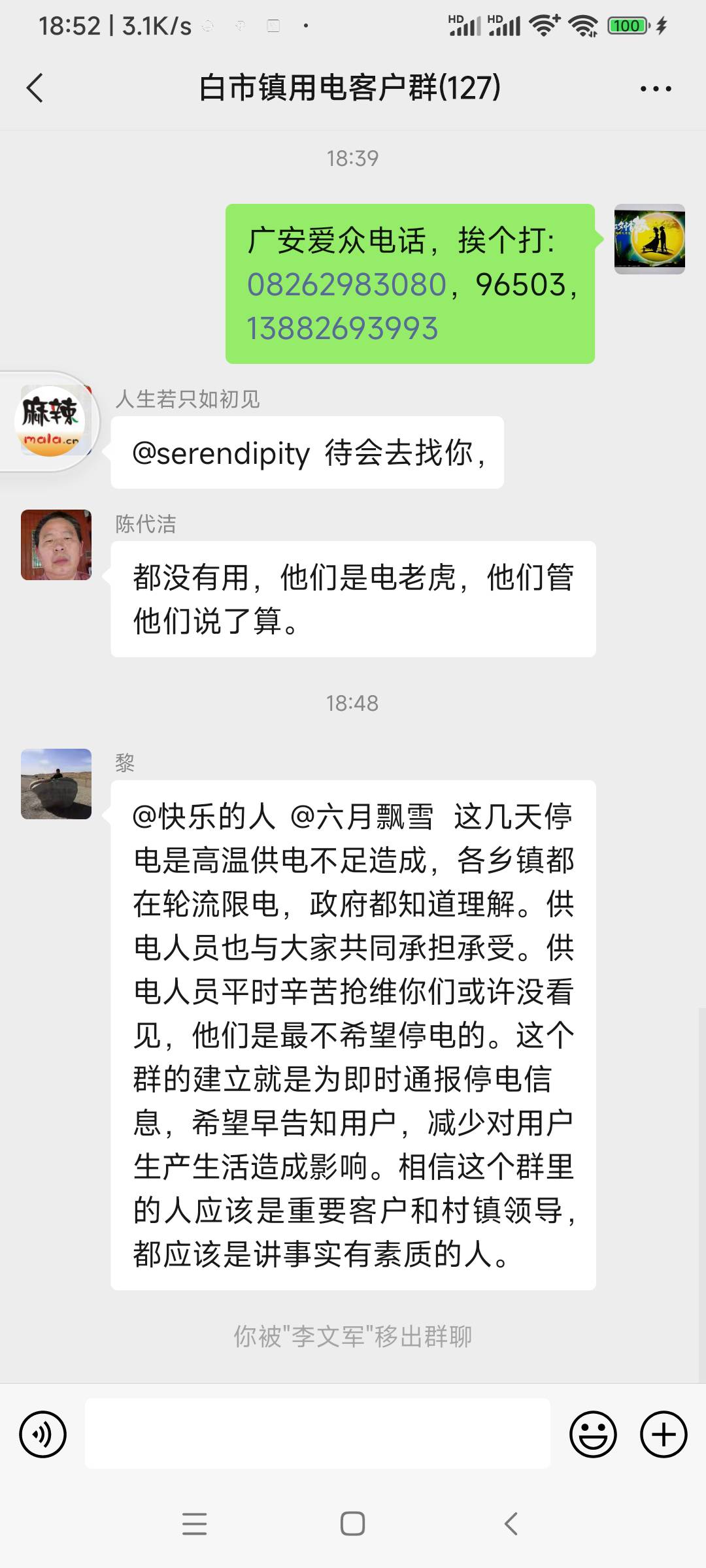This screenshot has height=1568, width=706.
Task: Open the avatar of user 黎
Action: point(56,784)
